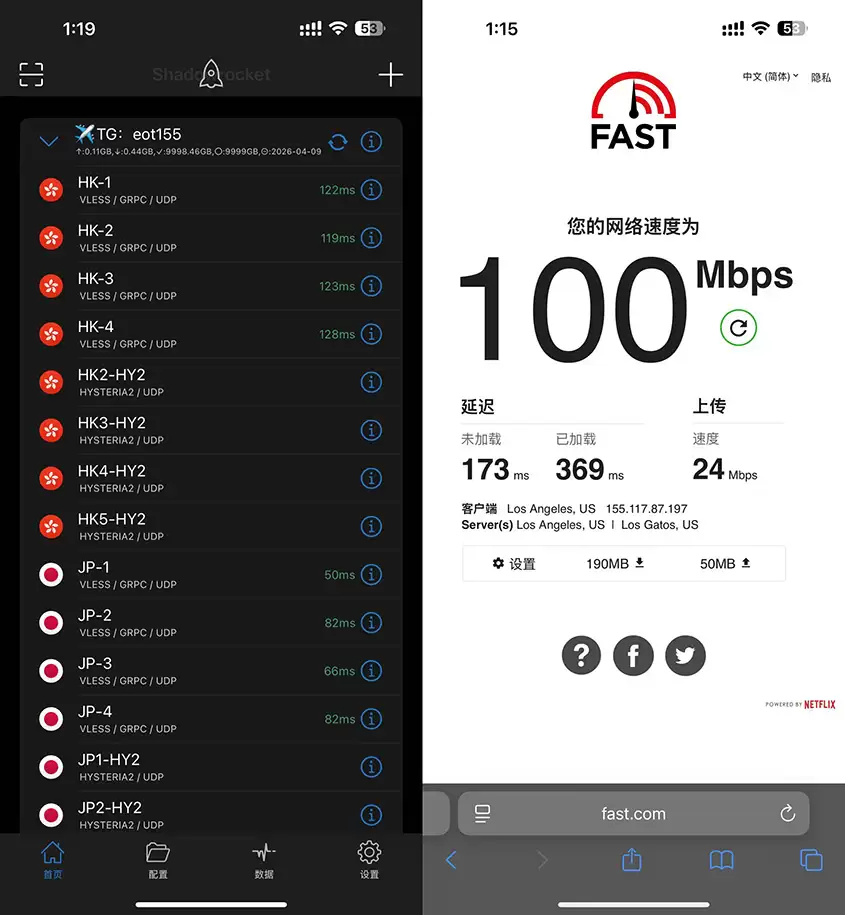This screenshot has width=845, height=915.
Task: Tap the fast.com address bar
Action: click(x=633, y=814)
